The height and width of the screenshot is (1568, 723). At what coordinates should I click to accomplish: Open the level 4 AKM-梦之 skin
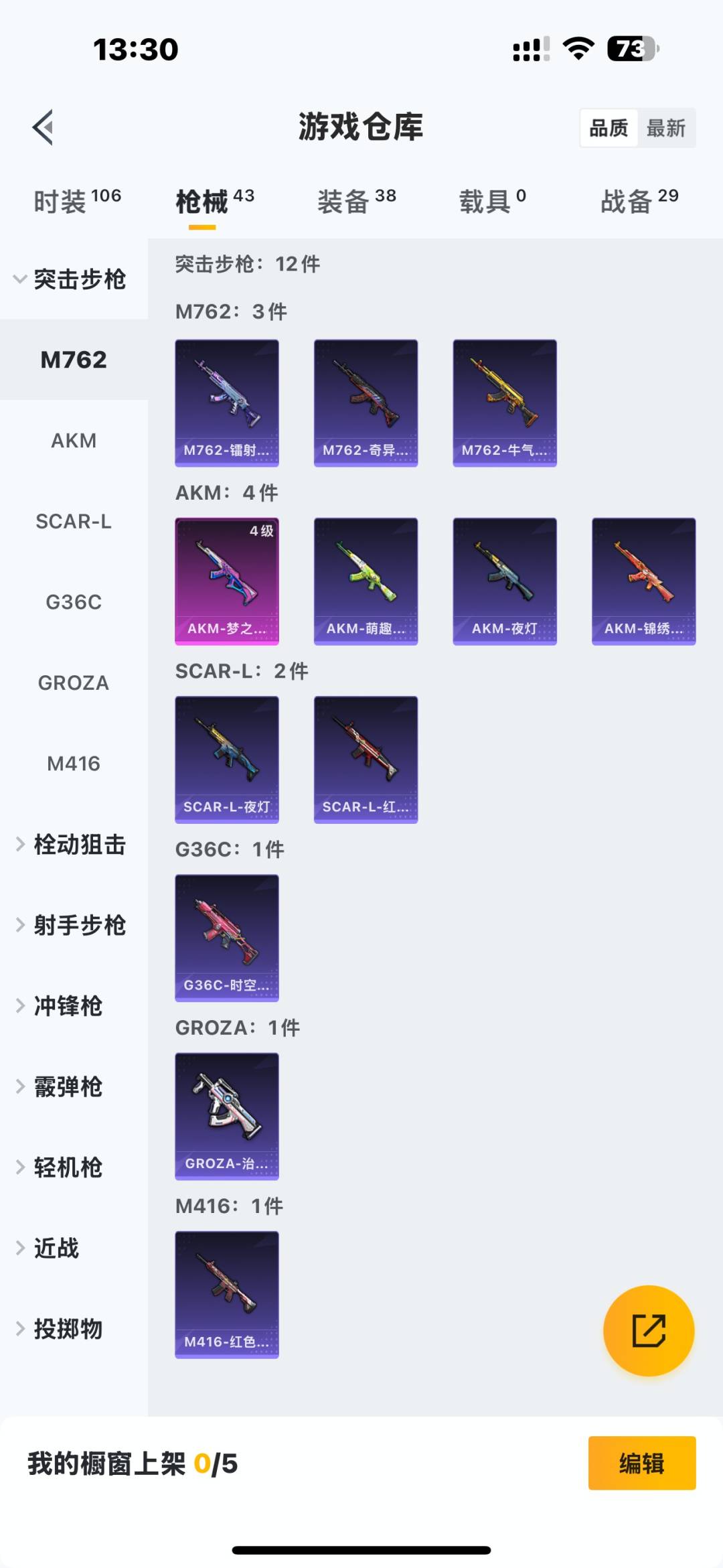click(227, 581)
